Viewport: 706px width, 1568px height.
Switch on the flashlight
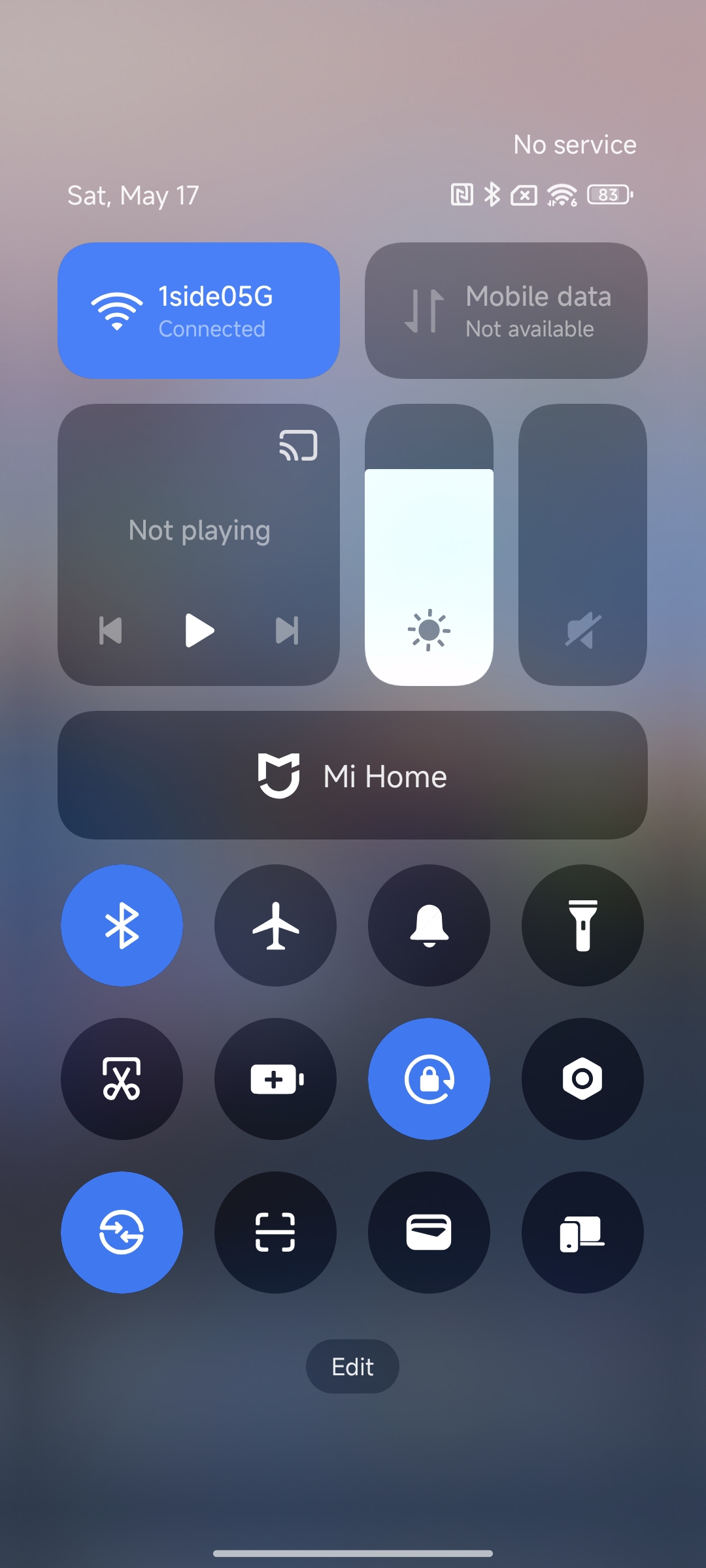point(582,925)
